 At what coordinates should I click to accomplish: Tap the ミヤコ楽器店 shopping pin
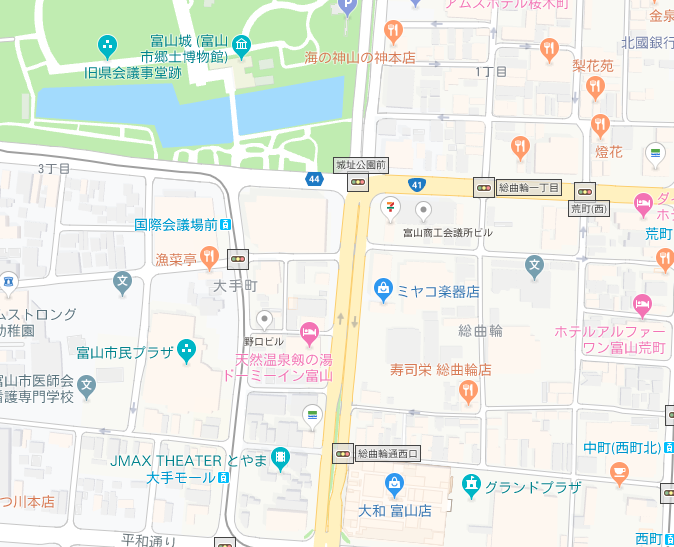coord(382,291)
